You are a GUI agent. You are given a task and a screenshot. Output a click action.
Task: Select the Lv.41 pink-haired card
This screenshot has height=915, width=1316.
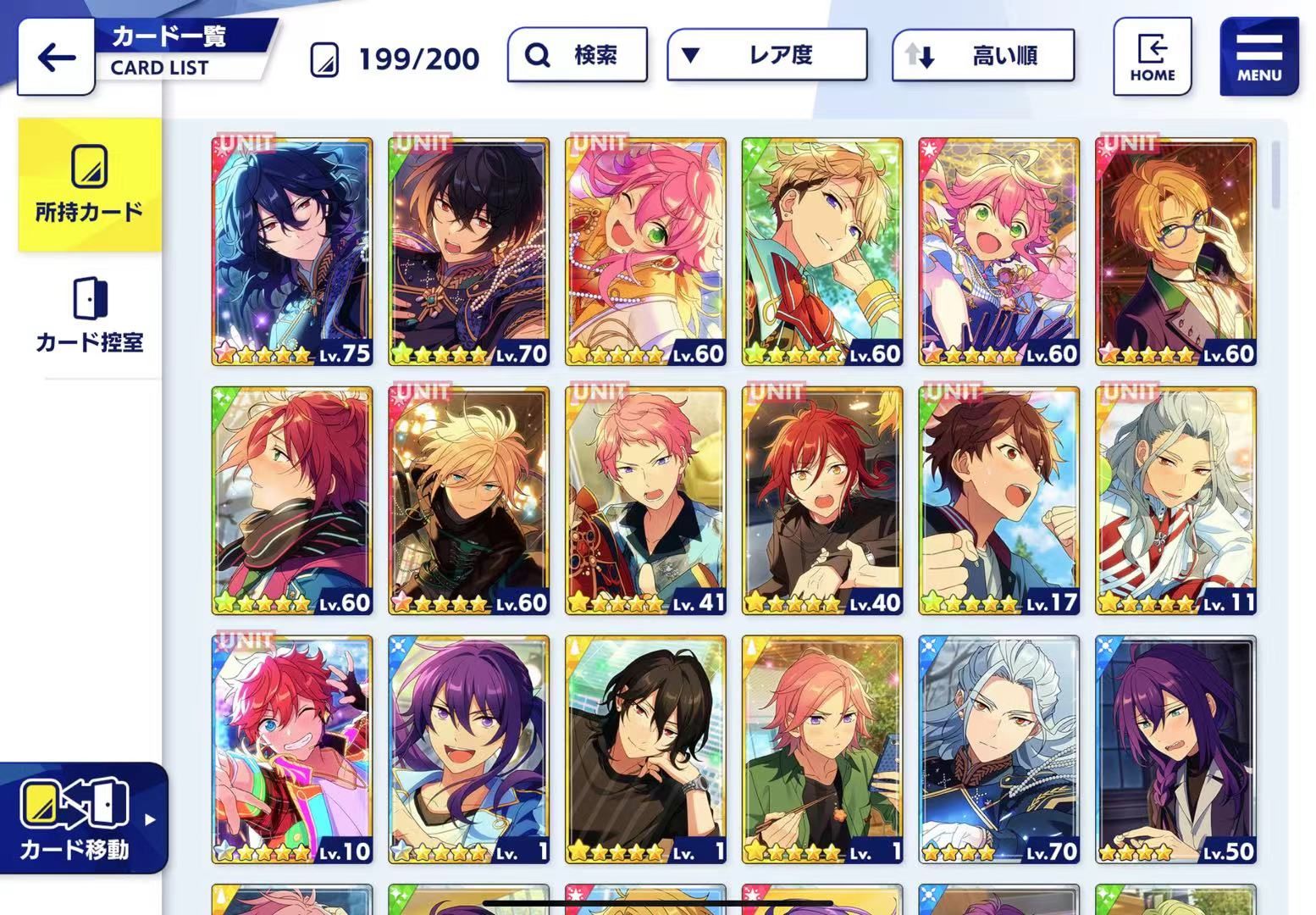click(x=645, y=501)
